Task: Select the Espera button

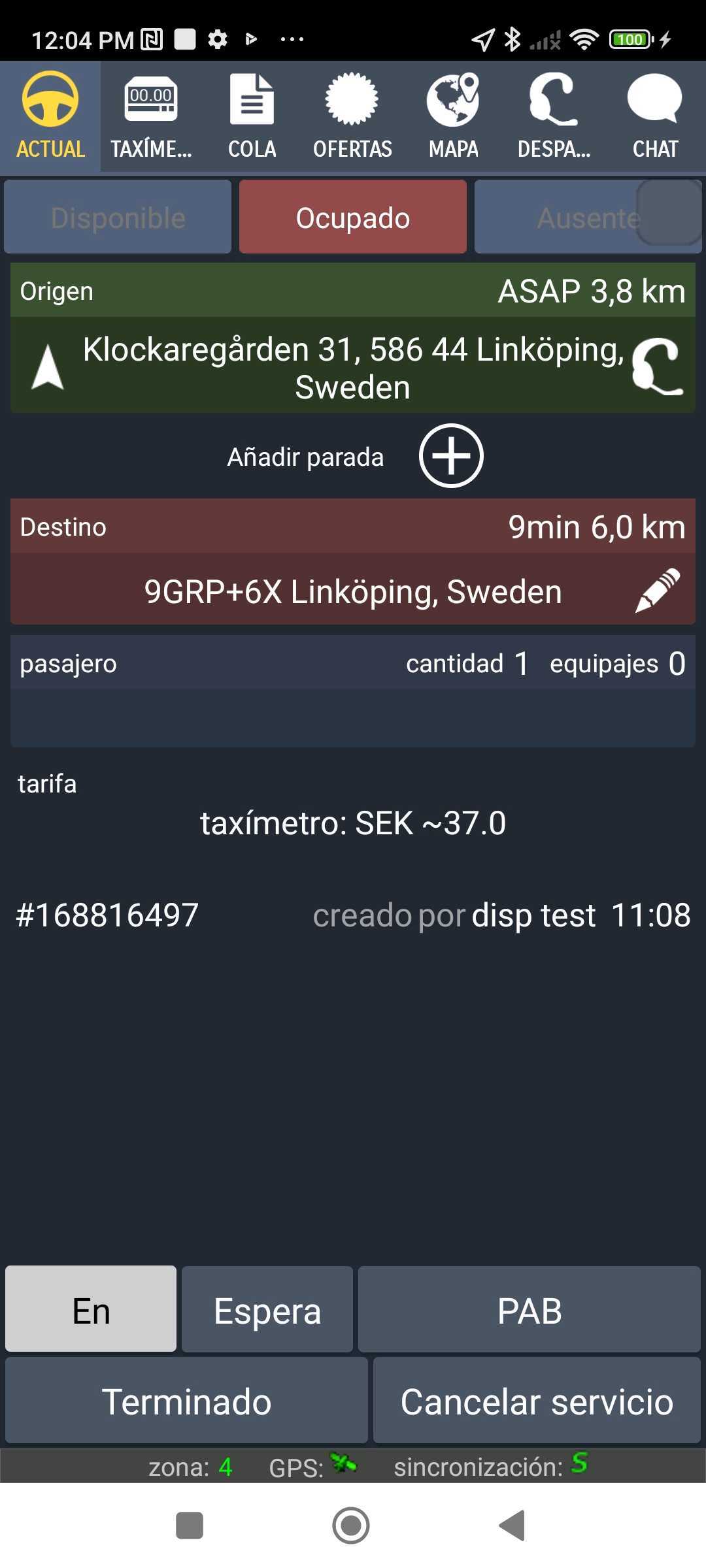Action: pos(267,1309)
